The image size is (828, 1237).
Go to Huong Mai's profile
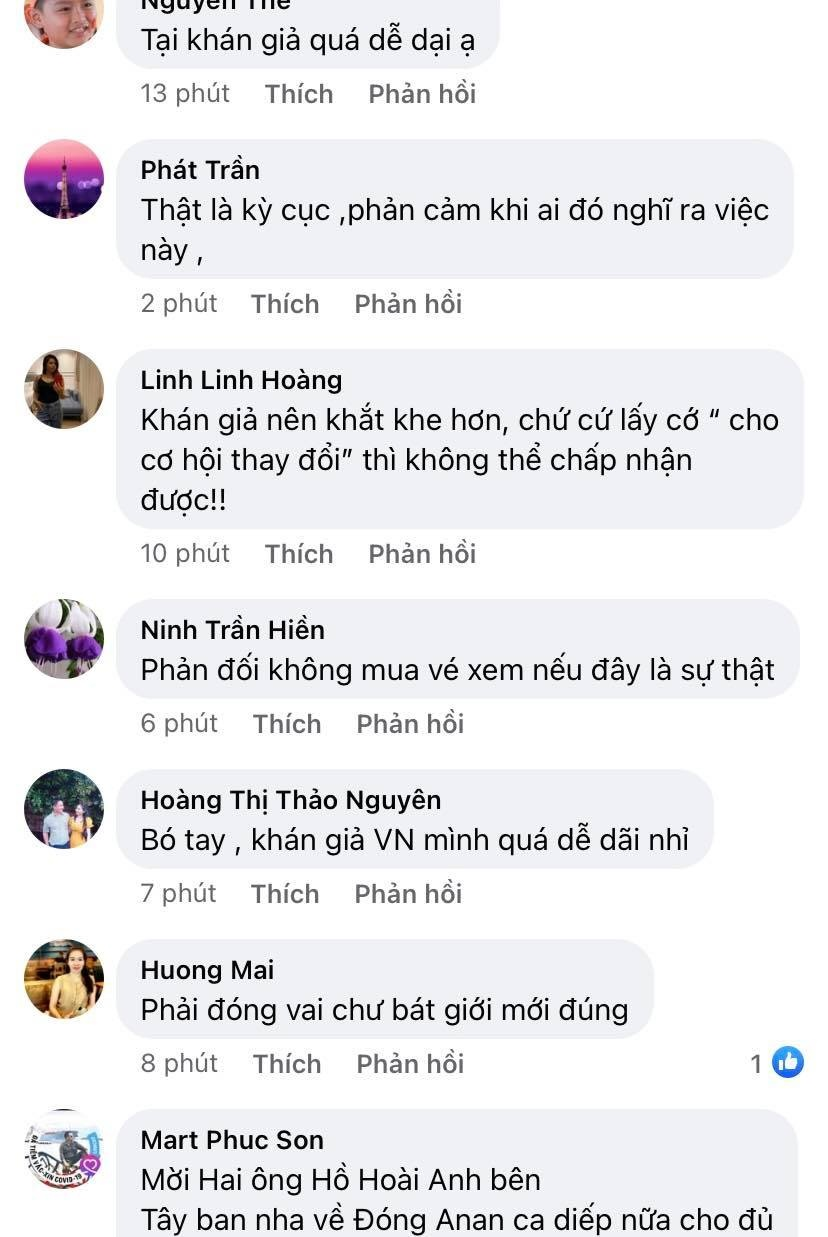tap(207, 970)
